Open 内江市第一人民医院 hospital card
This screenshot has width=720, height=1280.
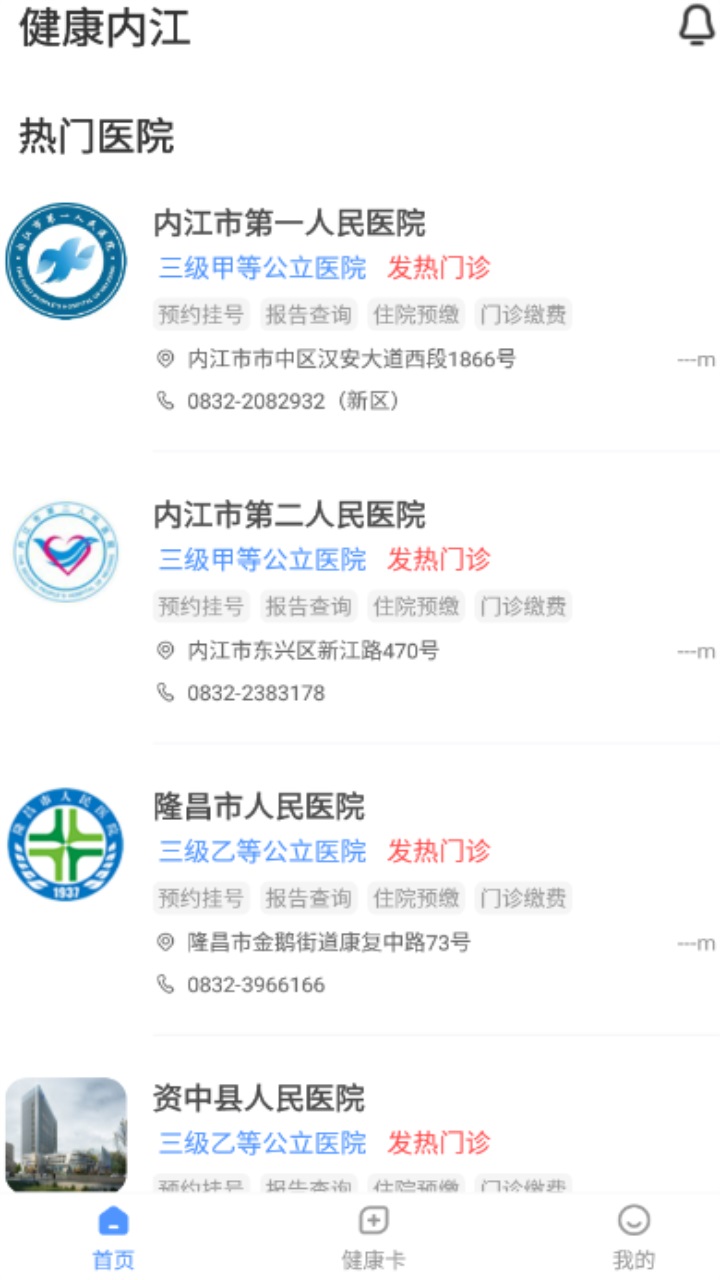(289, 223)
